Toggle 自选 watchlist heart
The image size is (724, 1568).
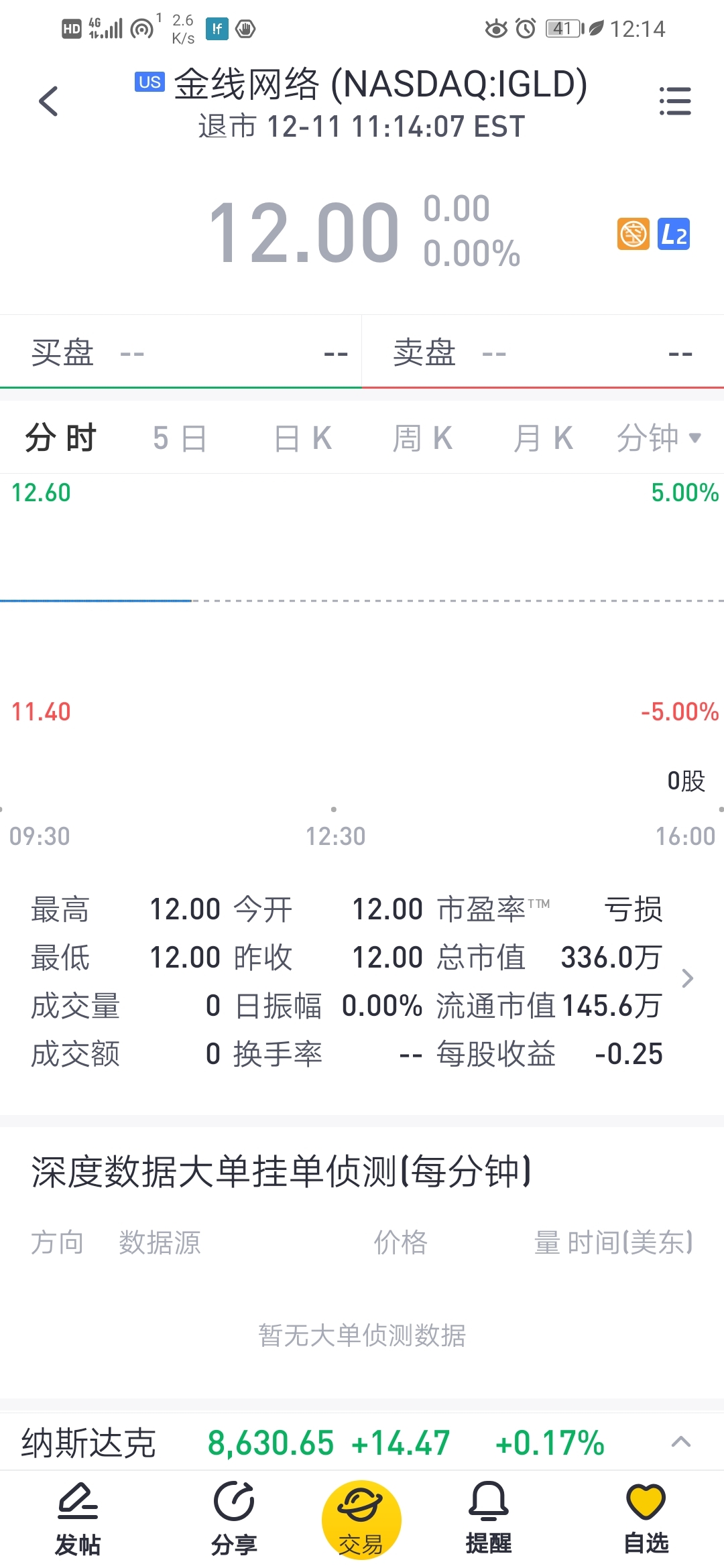pyautogui.click(x=646, y=1518)
